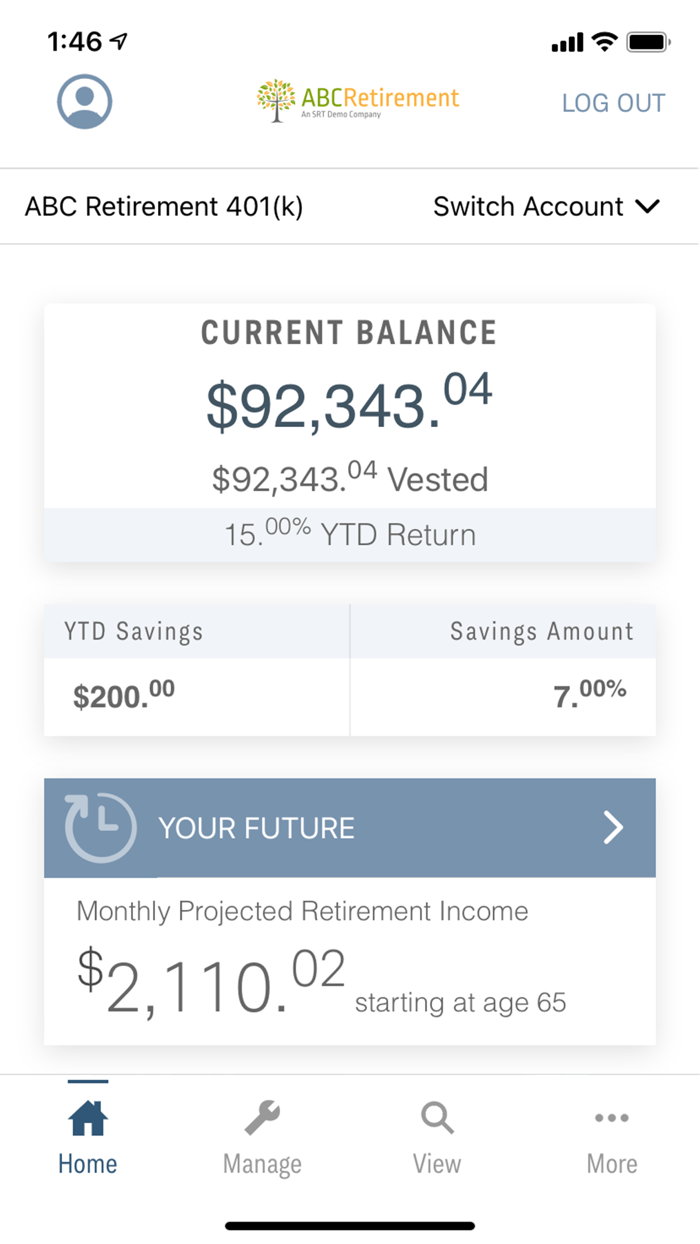Tap LOG OUT to sign out
This screenshot has height=1244, width=700.
(x=613, y=103)
